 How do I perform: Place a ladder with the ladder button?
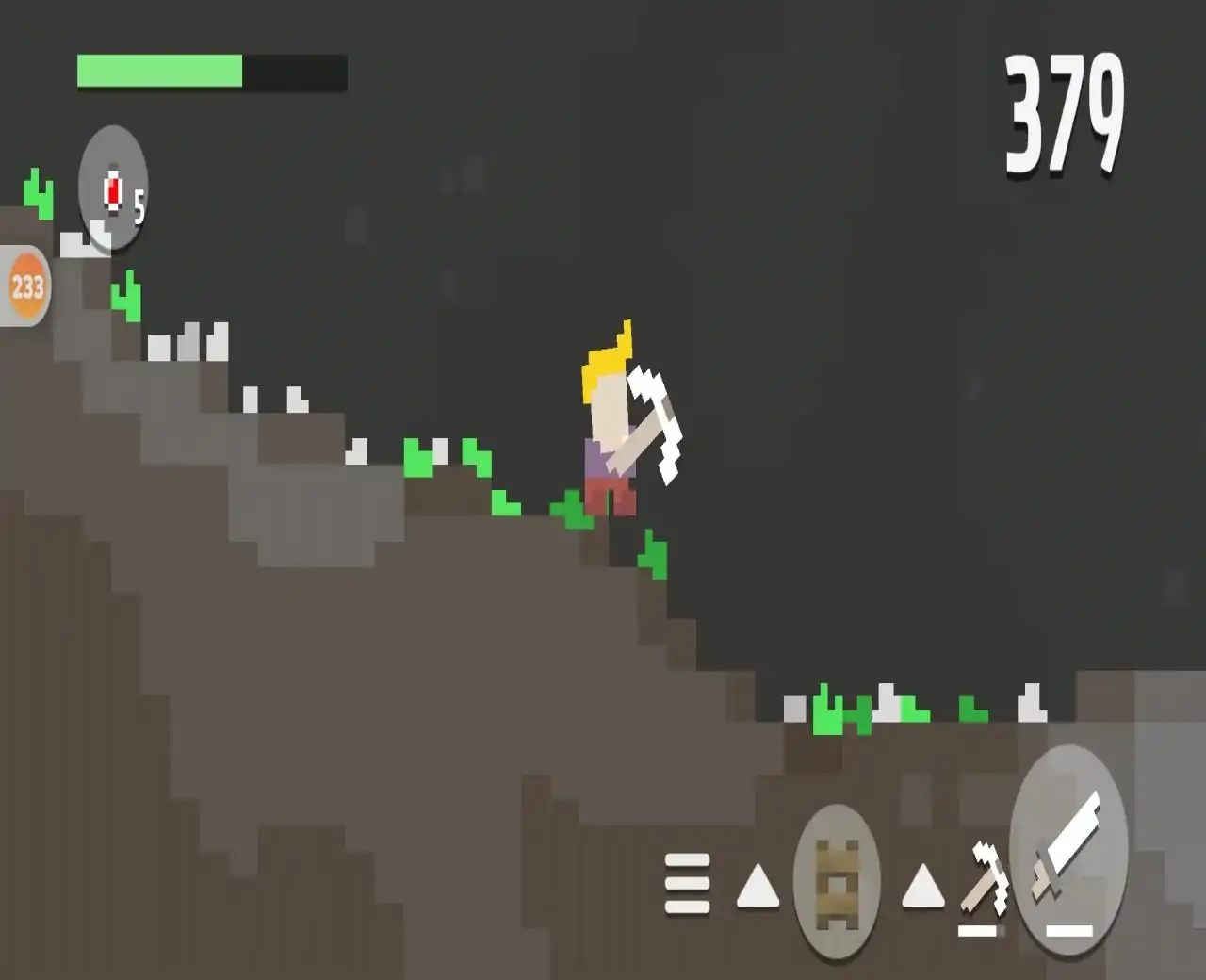[x=837, y=883]
